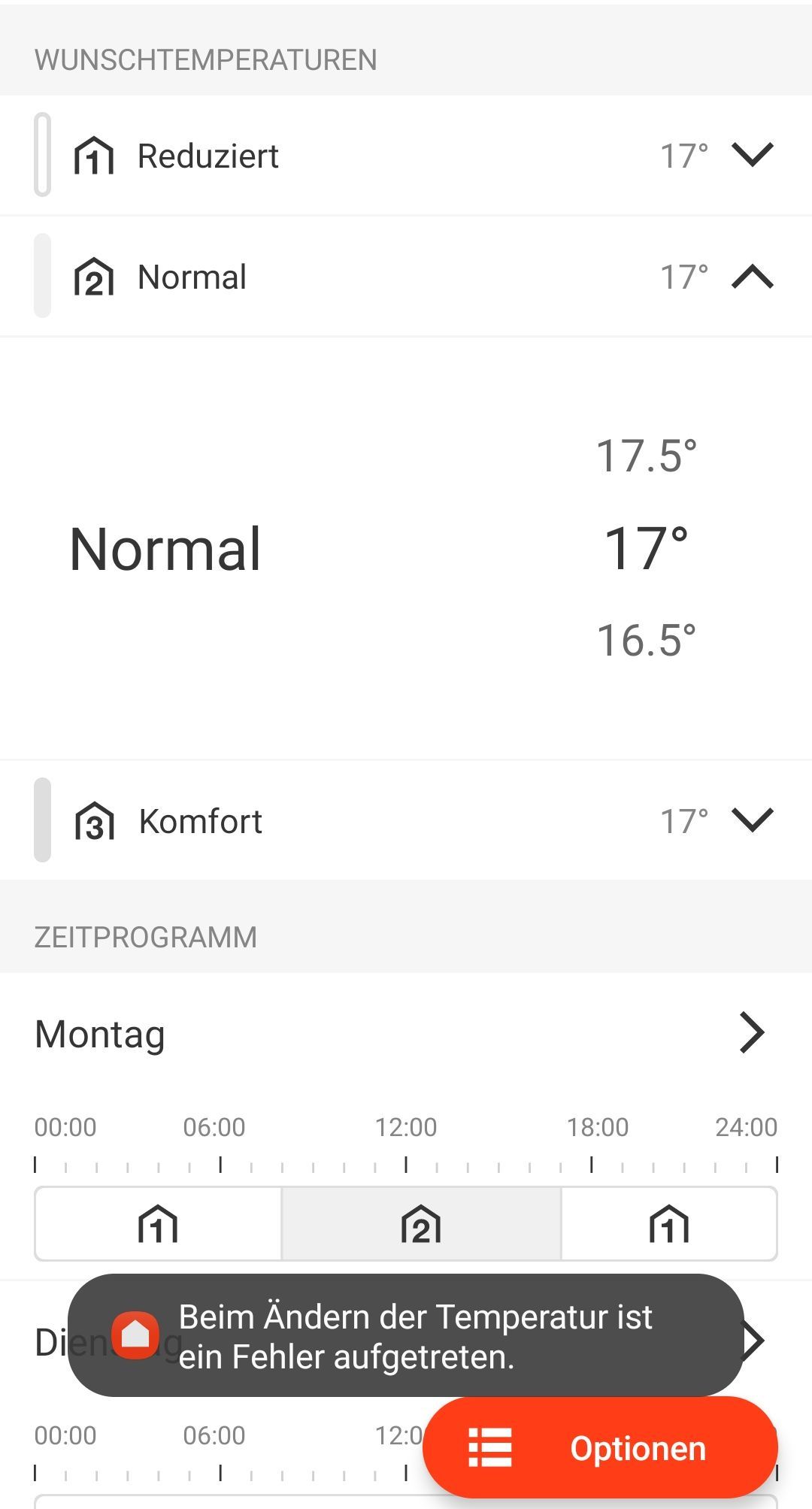Expand the Reduziert temperature row
This screenshot has height=1509, width=812.
(752, 155)
